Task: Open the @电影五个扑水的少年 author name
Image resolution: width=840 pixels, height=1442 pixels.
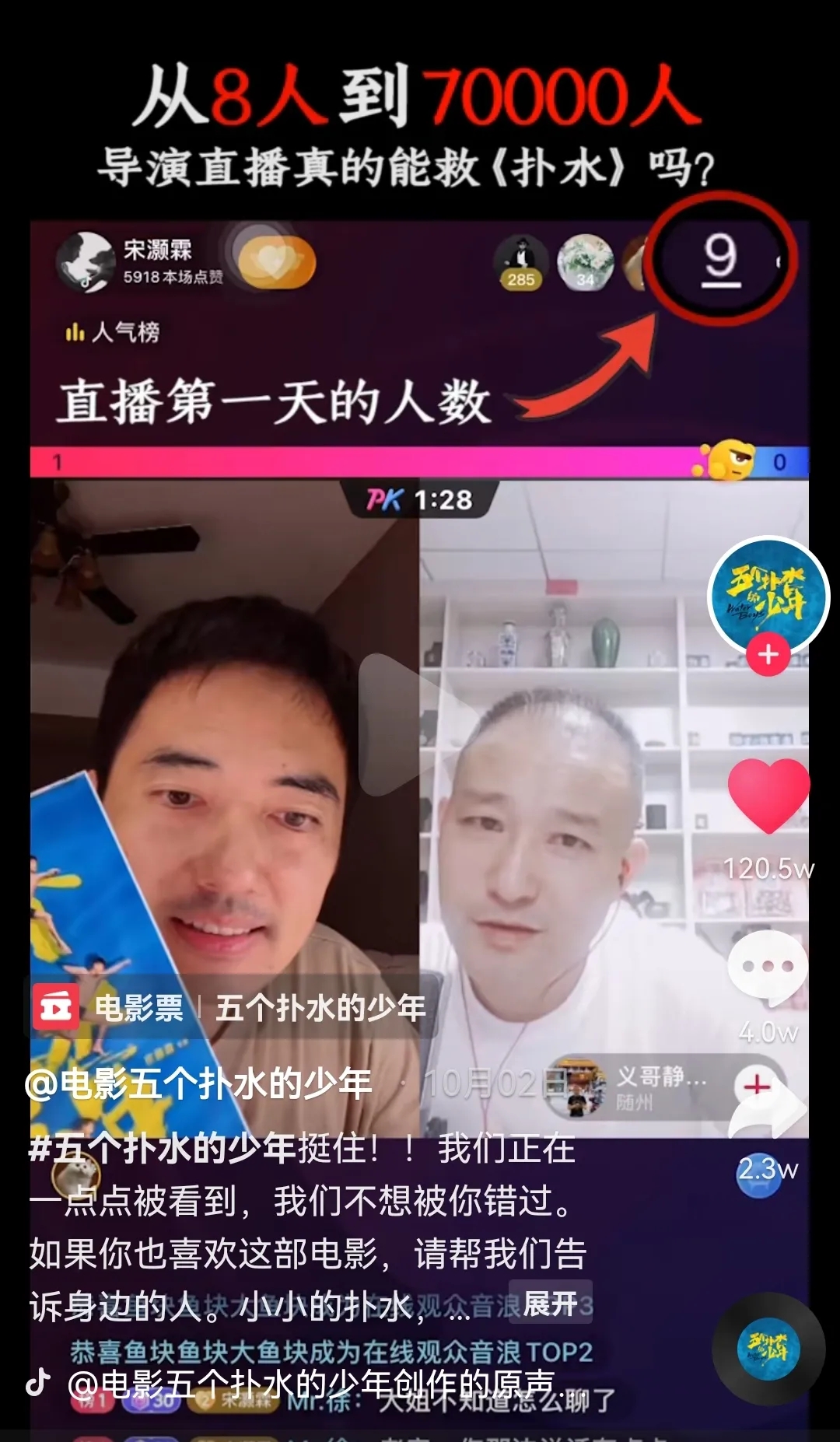Action: 198,1083
